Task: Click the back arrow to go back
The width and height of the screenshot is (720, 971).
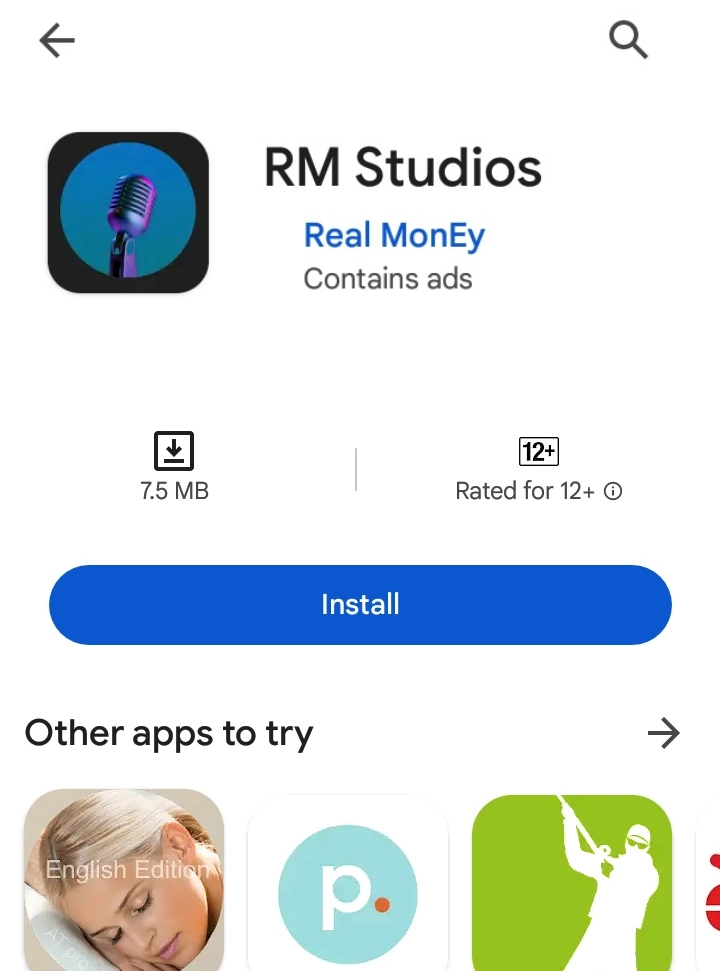Action: pos(56,40)
